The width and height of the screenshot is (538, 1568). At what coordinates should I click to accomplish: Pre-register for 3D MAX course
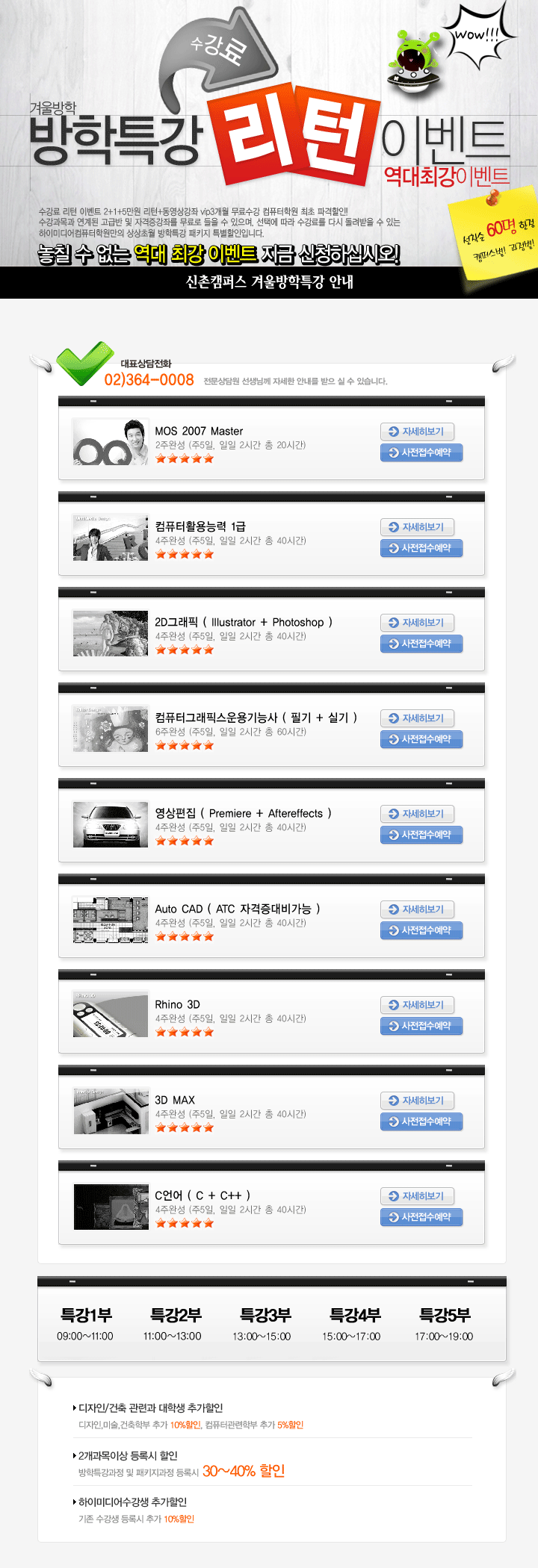421,1121
